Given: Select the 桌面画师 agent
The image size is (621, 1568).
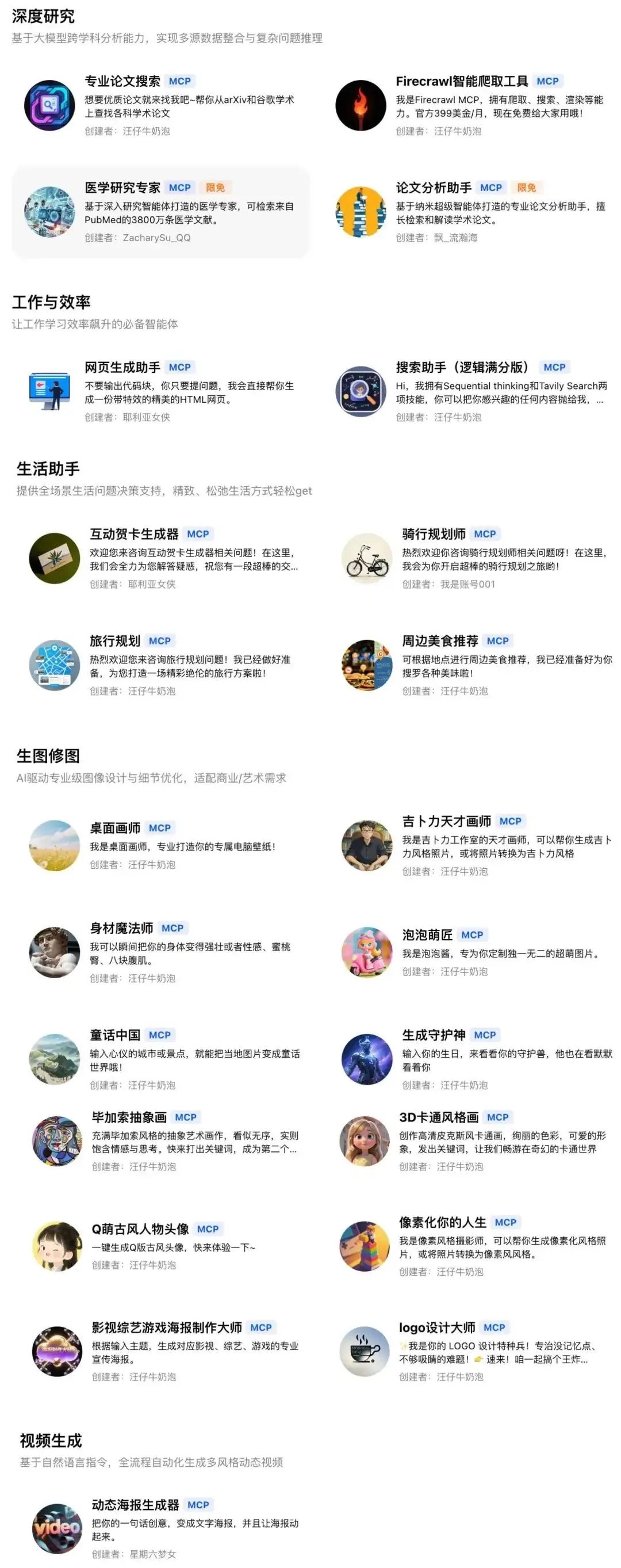Looking at the screenshot, I should (x=115, y=829).
